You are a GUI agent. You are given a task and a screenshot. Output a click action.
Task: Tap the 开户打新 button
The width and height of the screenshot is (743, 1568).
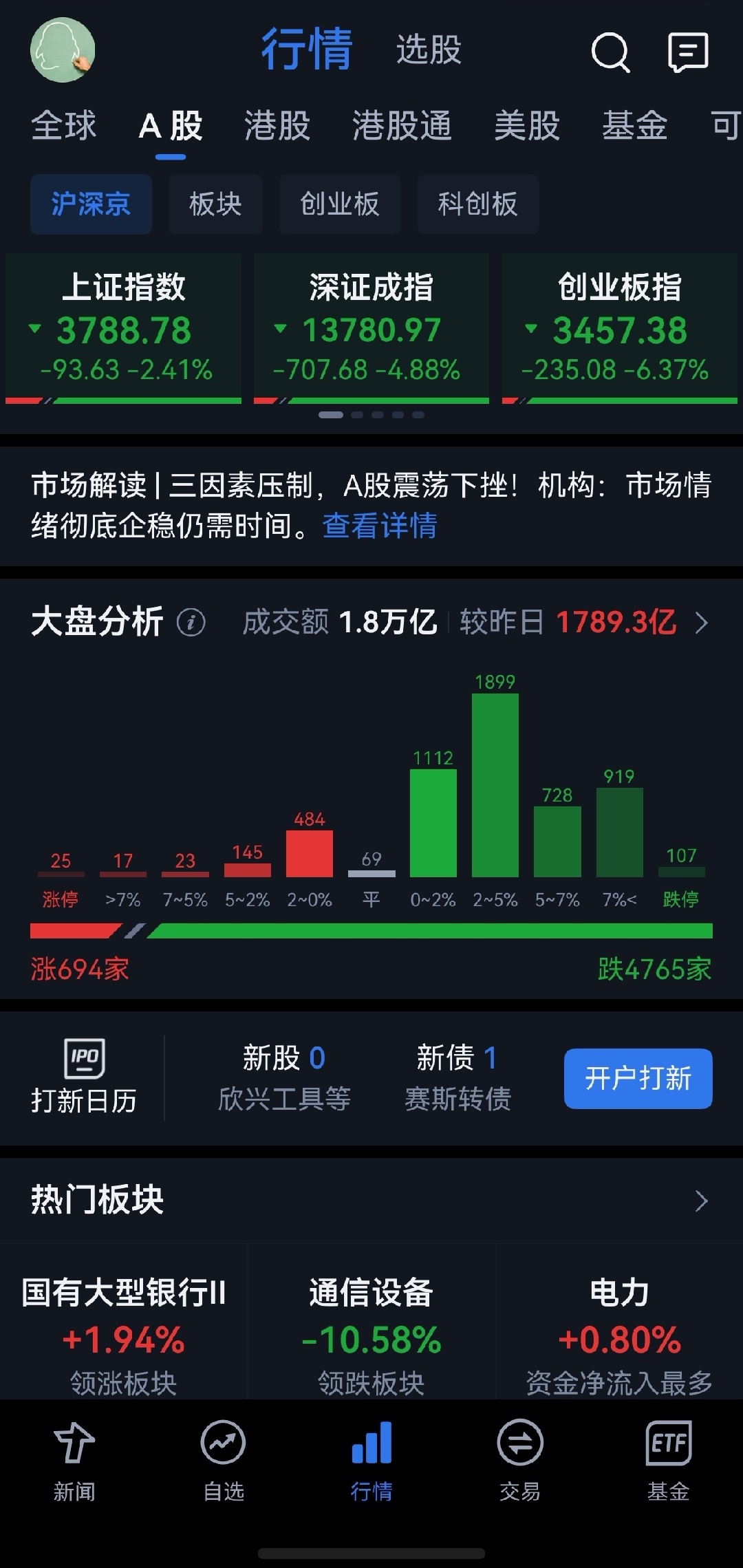638,1078
